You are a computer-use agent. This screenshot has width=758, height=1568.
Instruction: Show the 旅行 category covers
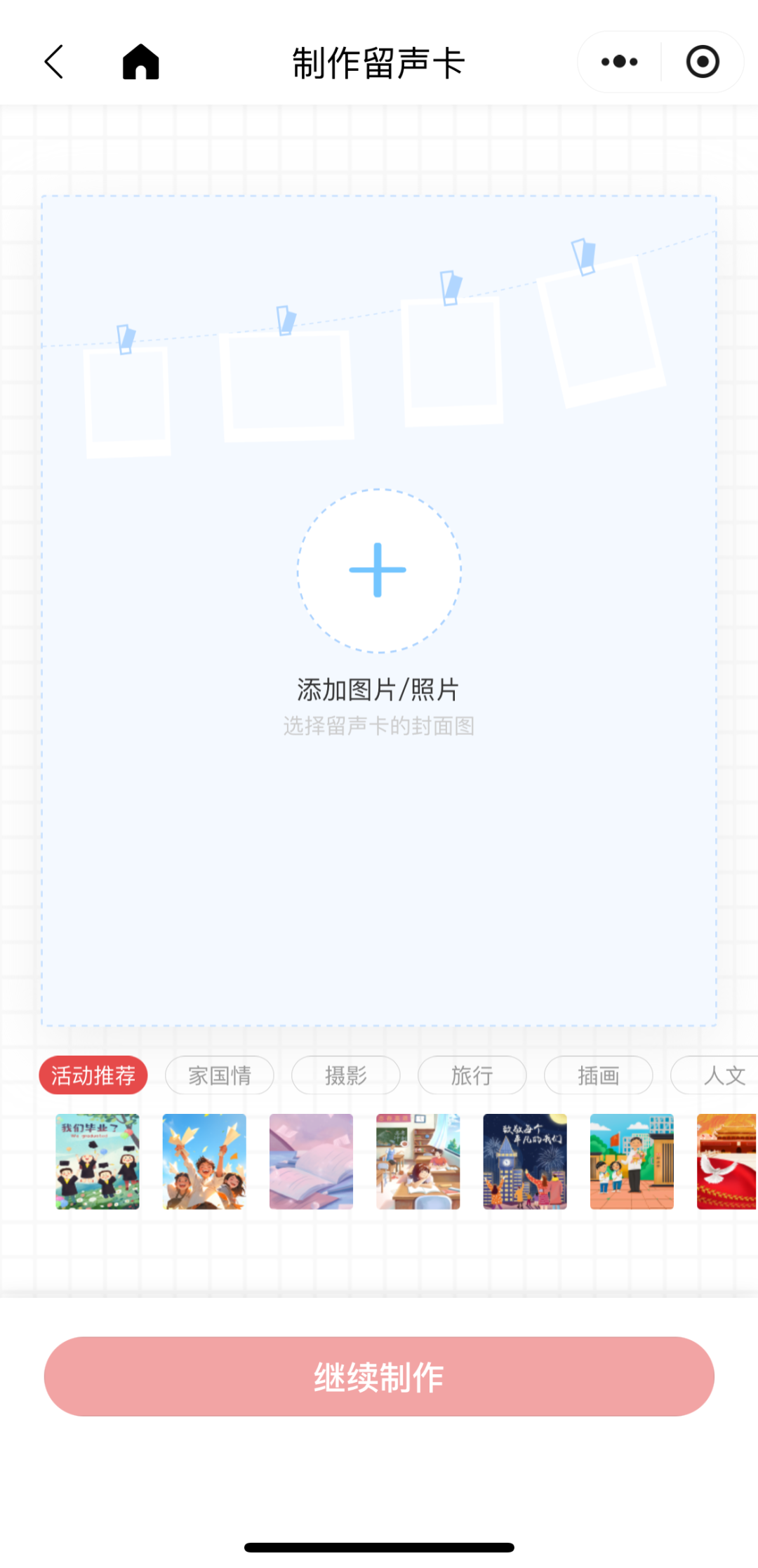coord(472,1075)
